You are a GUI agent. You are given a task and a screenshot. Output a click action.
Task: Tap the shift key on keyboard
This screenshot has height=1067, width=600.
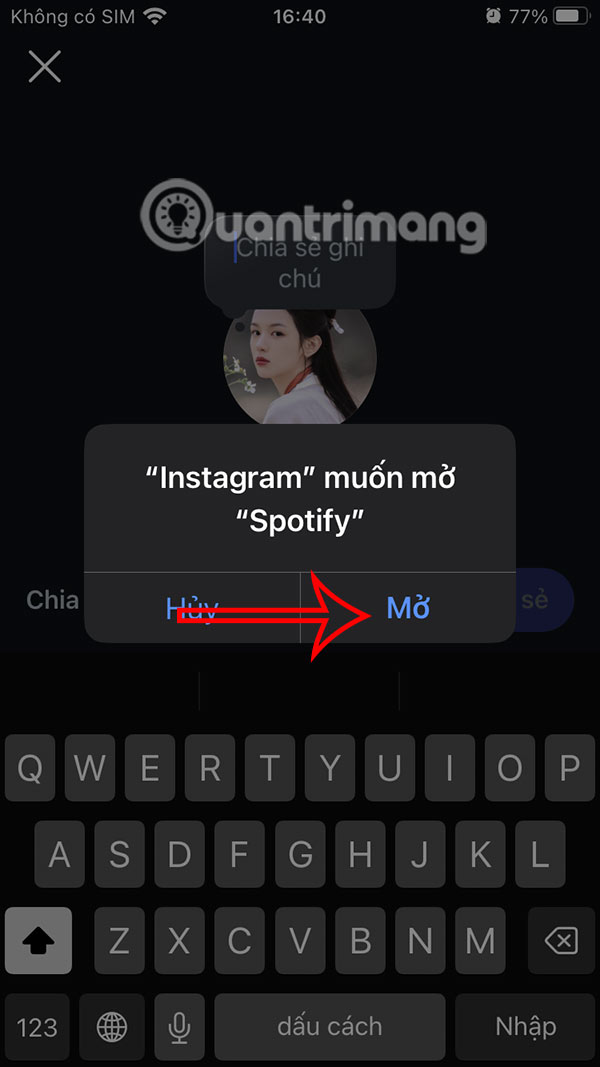coord(38,941)
